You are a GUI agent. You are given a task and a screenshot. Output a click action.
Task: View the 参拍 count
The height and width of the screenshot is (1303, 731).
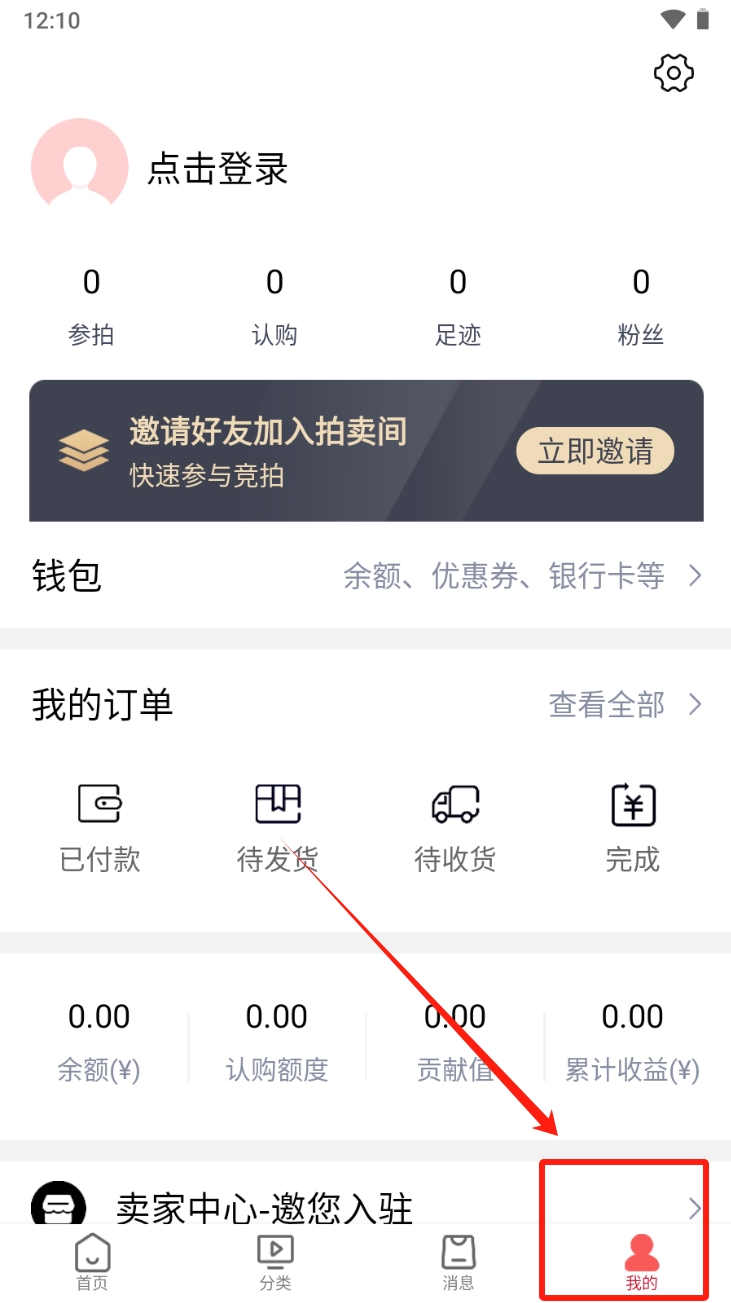click(x=91, y=306)
